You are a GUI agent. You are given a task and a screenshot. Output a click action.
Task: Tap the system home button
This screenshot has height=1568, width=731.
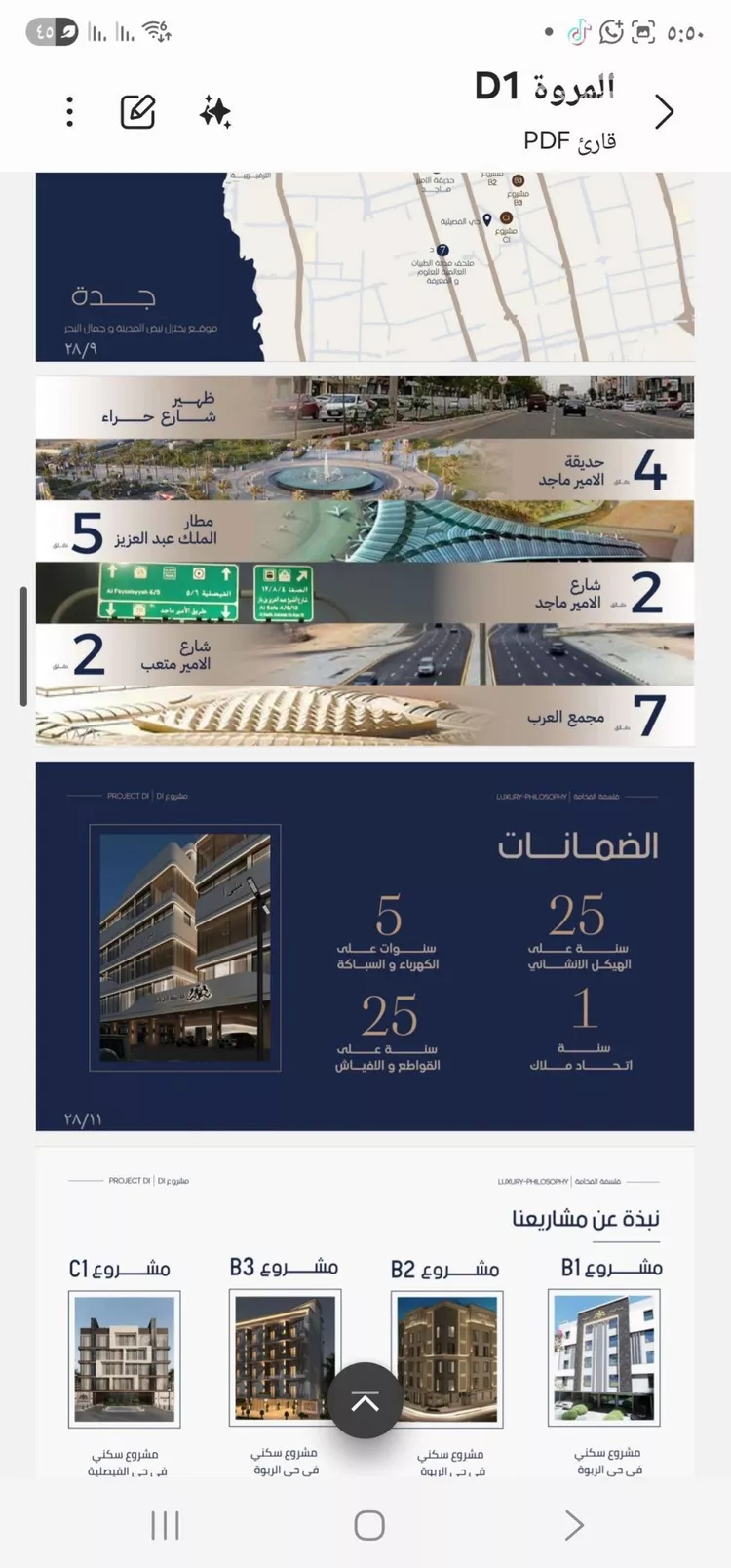368,1525
